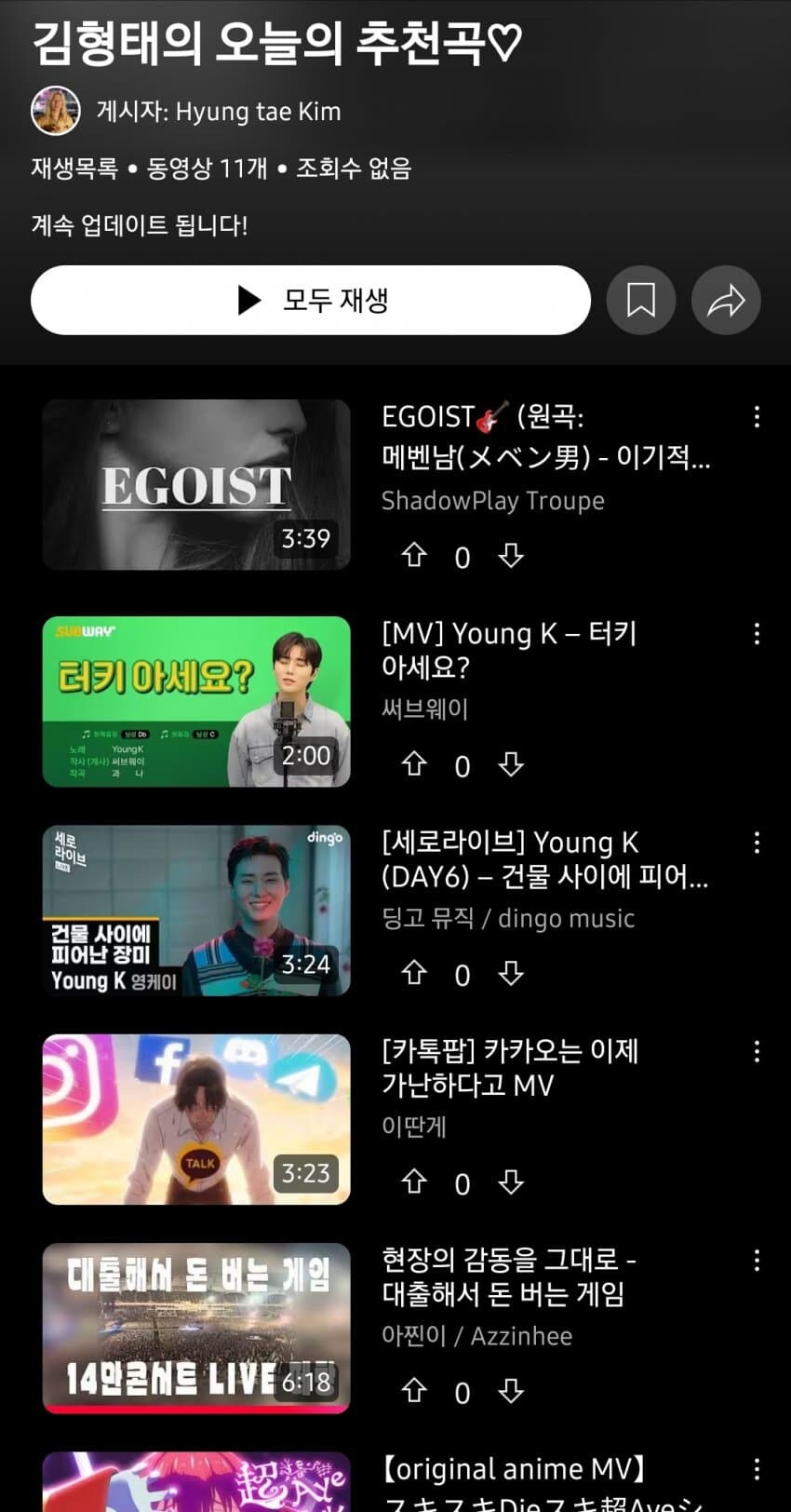Open the original anime MV three-dot menu

click(x=757, y=1468)
